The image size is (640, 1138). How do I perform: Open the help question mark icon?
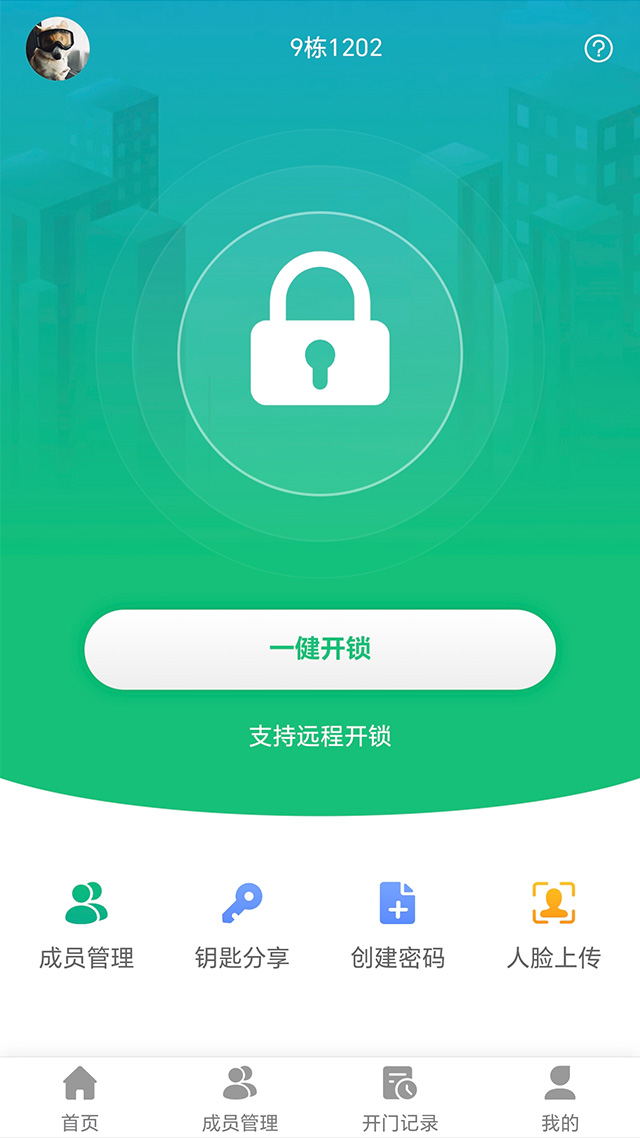tap(598, 48)
